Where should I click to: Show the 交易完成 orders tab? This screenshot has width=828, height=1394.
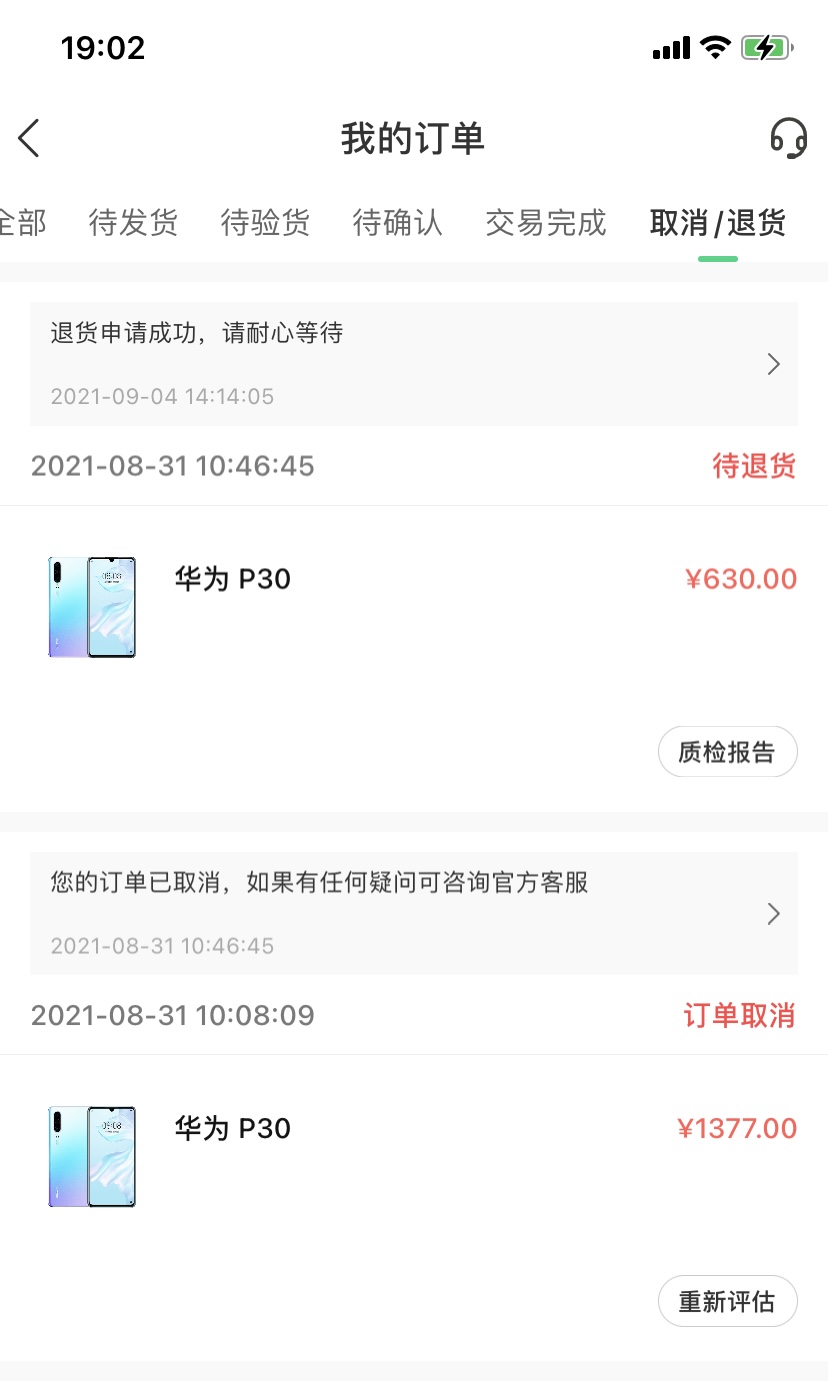coord(546,222)
